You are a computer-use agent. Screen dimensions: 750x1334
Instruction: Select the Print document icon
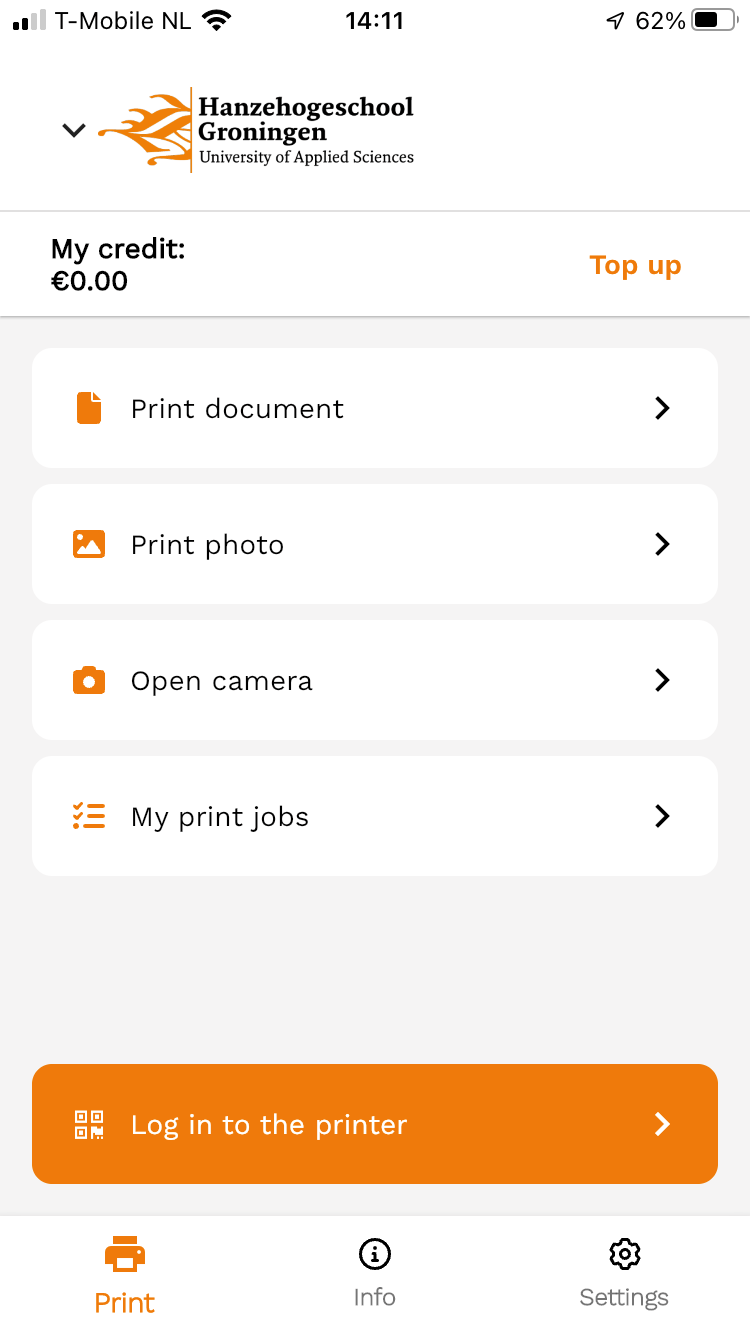89,407
